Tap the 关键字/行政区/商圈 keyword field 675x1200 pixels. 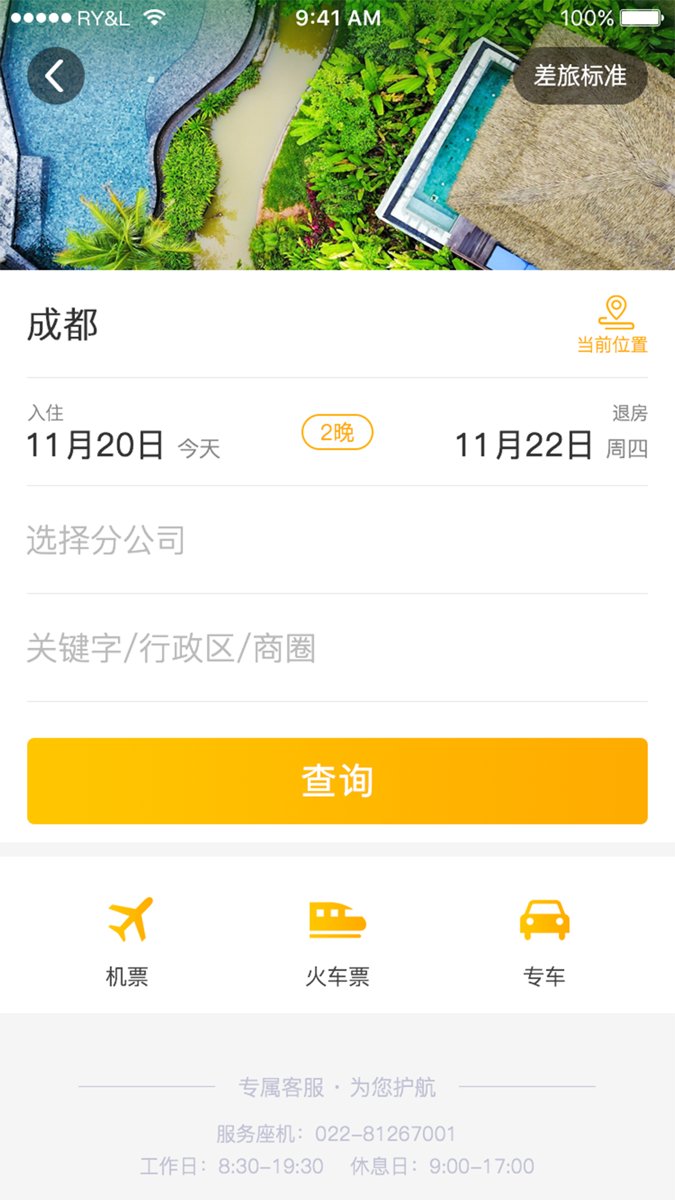coord(336,648)
